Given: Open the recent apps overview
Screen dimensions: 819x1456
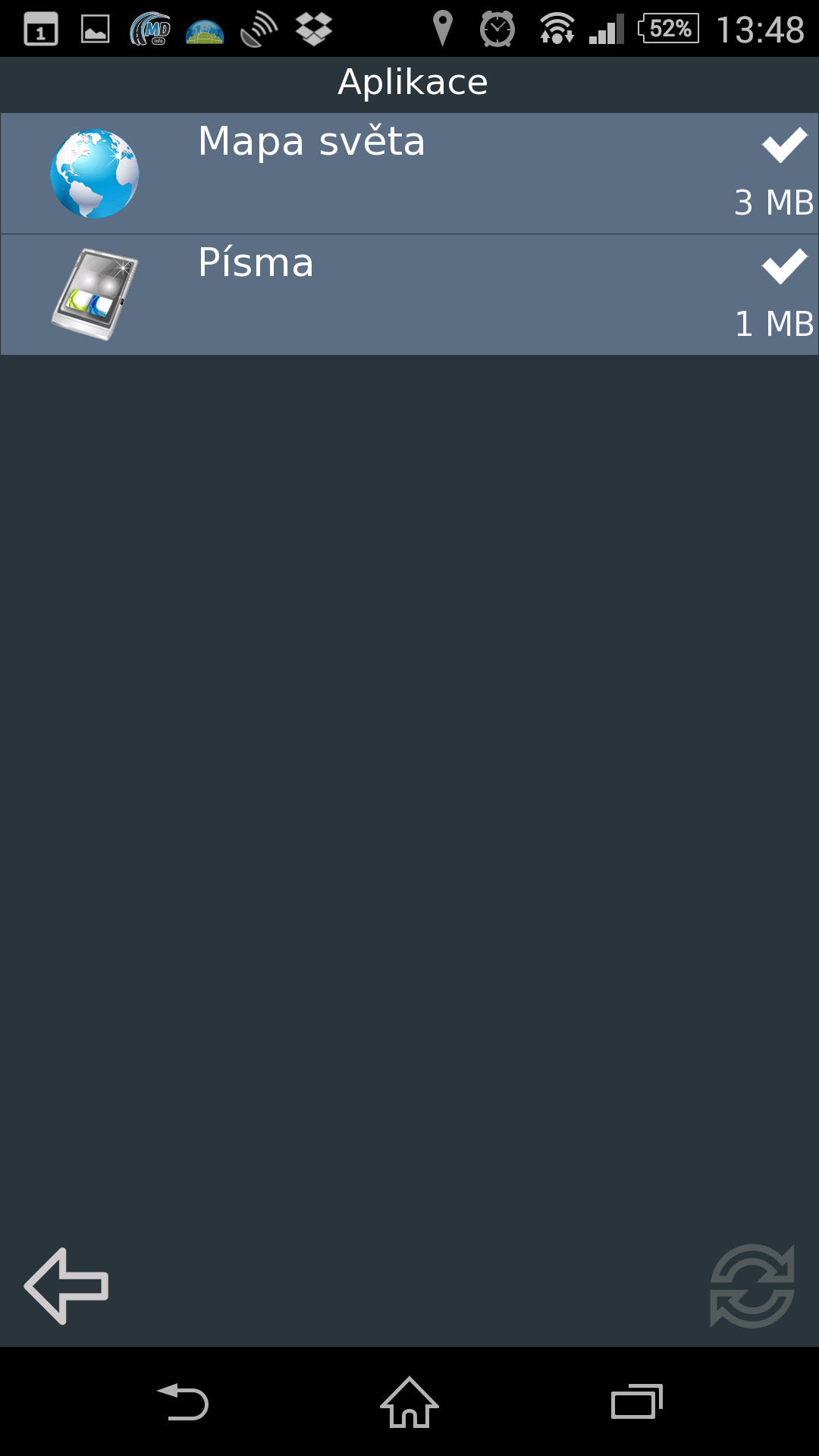Looking at the screenshot, I should 636,1403.
